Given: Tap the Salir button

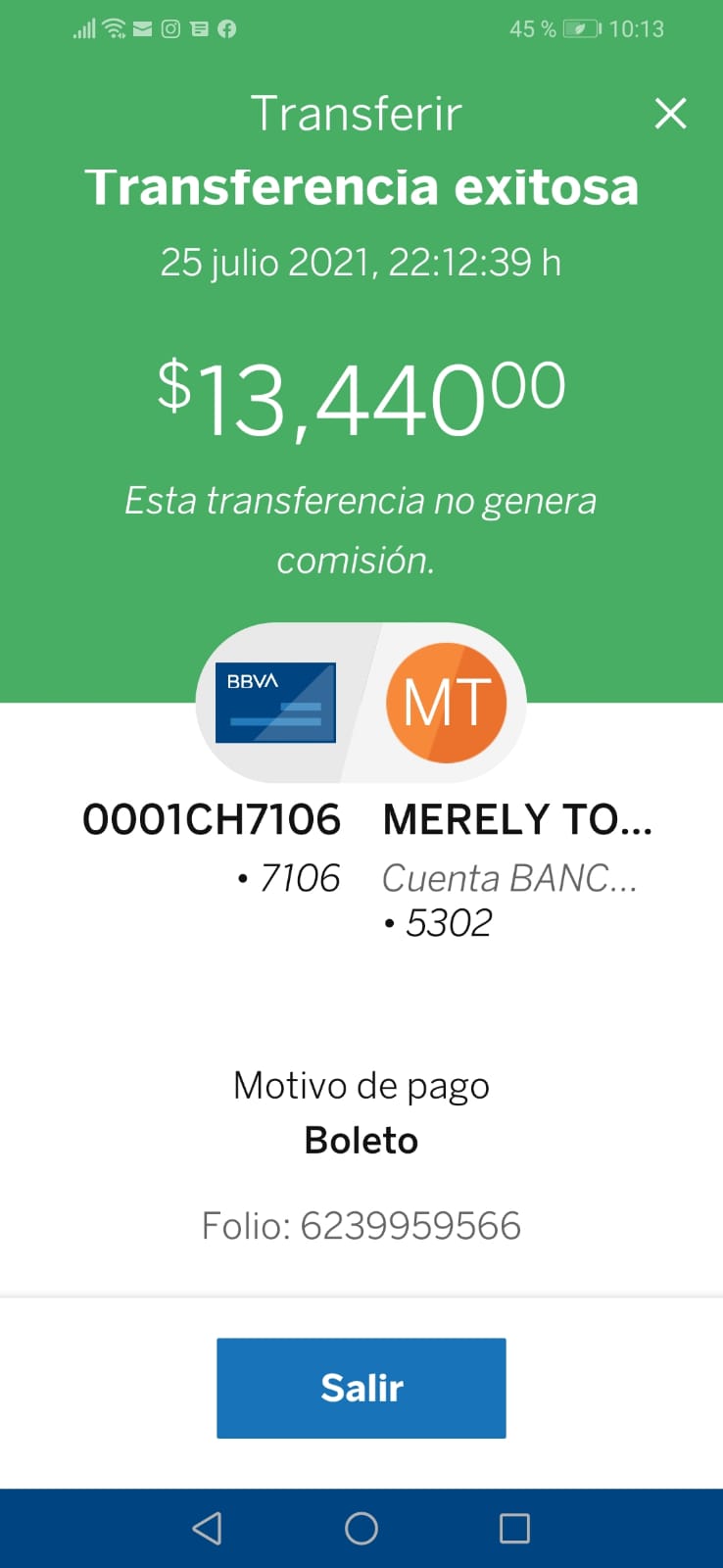Looking at the screenshot, I should 361,1388.
